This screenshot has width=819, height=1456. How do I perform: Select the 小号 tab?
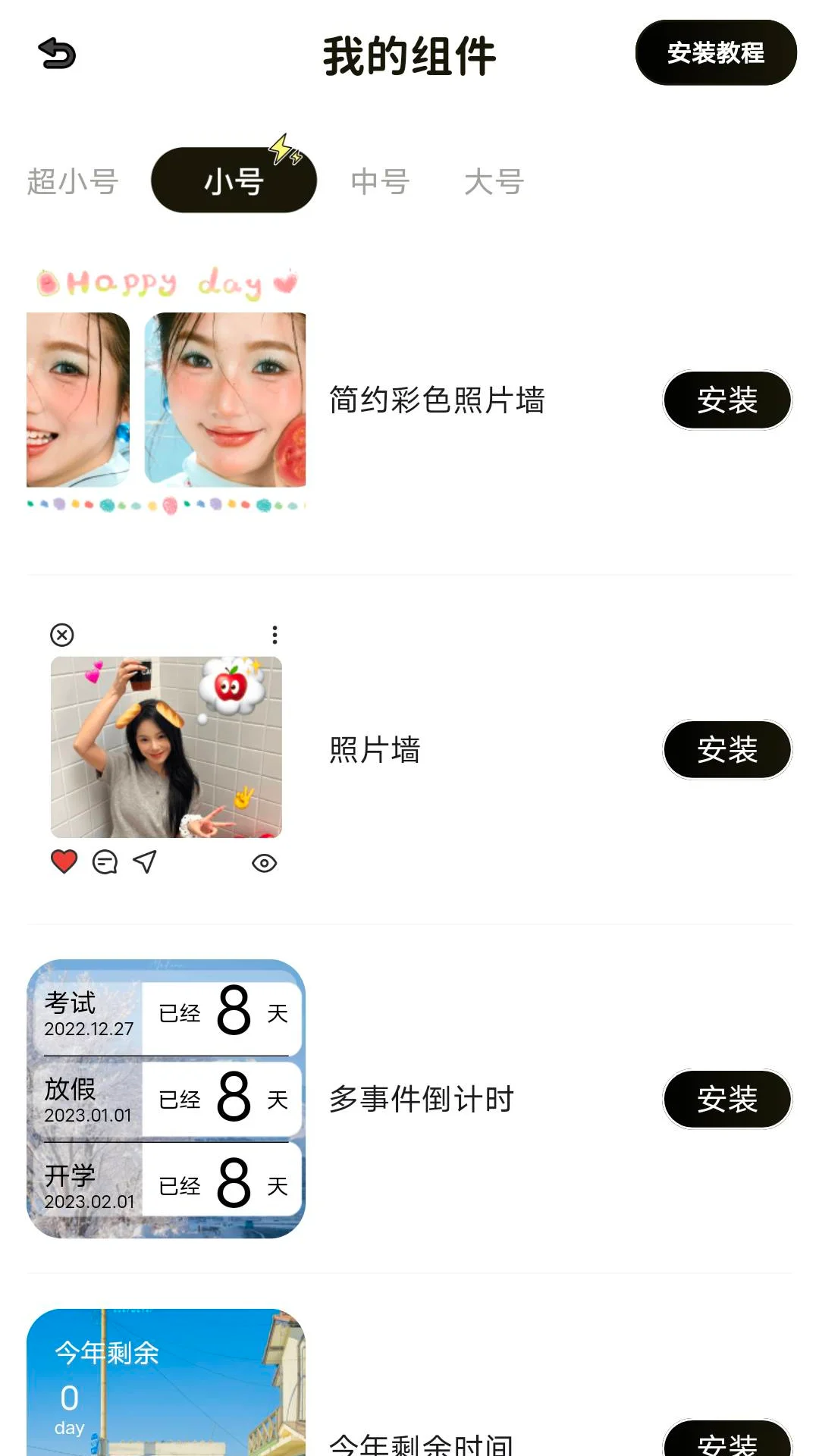pyautogui.click(x=233, y=181)
